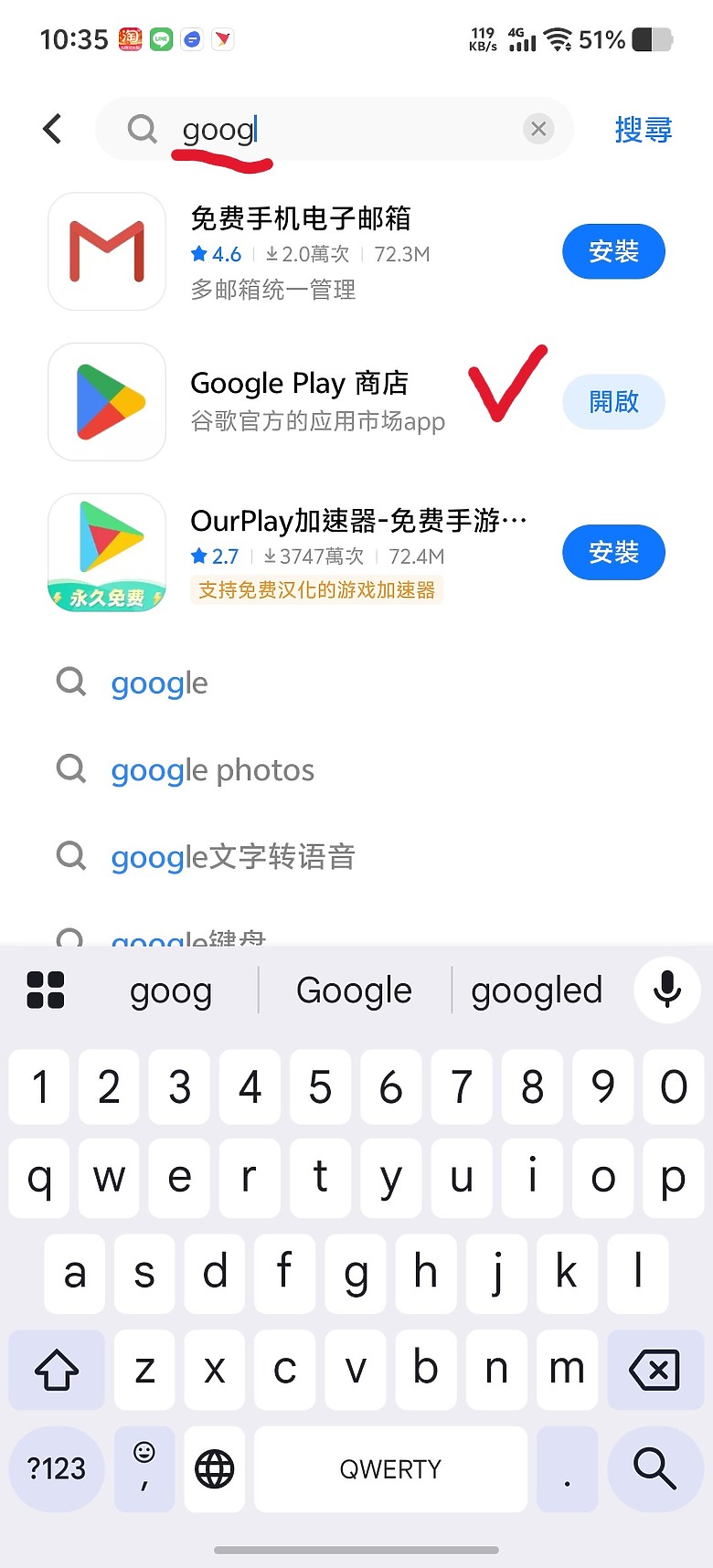This screenshot has height=1568, width=713.
Task: Start voice input with the microphone
Action: point(667,990)
